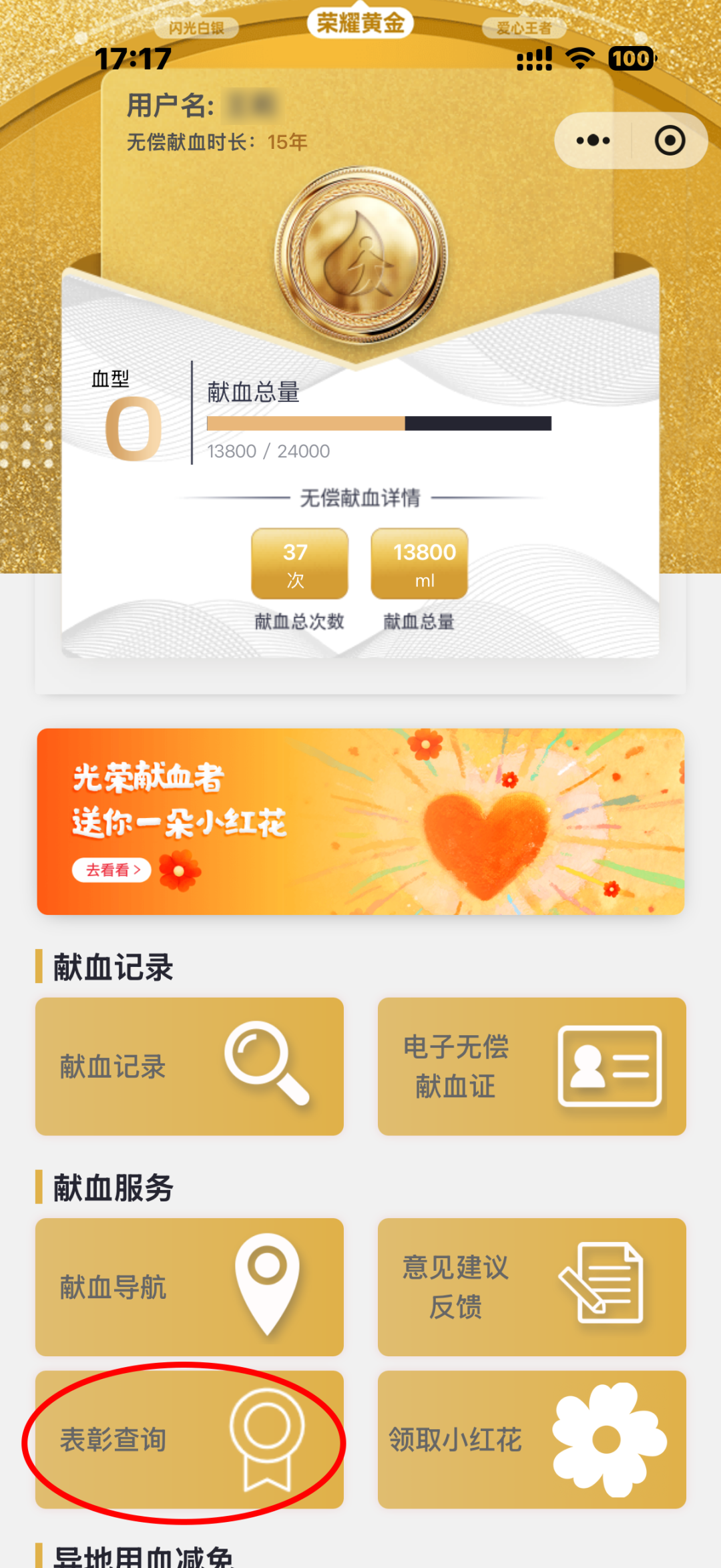Open the 献血记录 card with the magnifier
The image size is (721, 1568).
[x=190, y=1066]
